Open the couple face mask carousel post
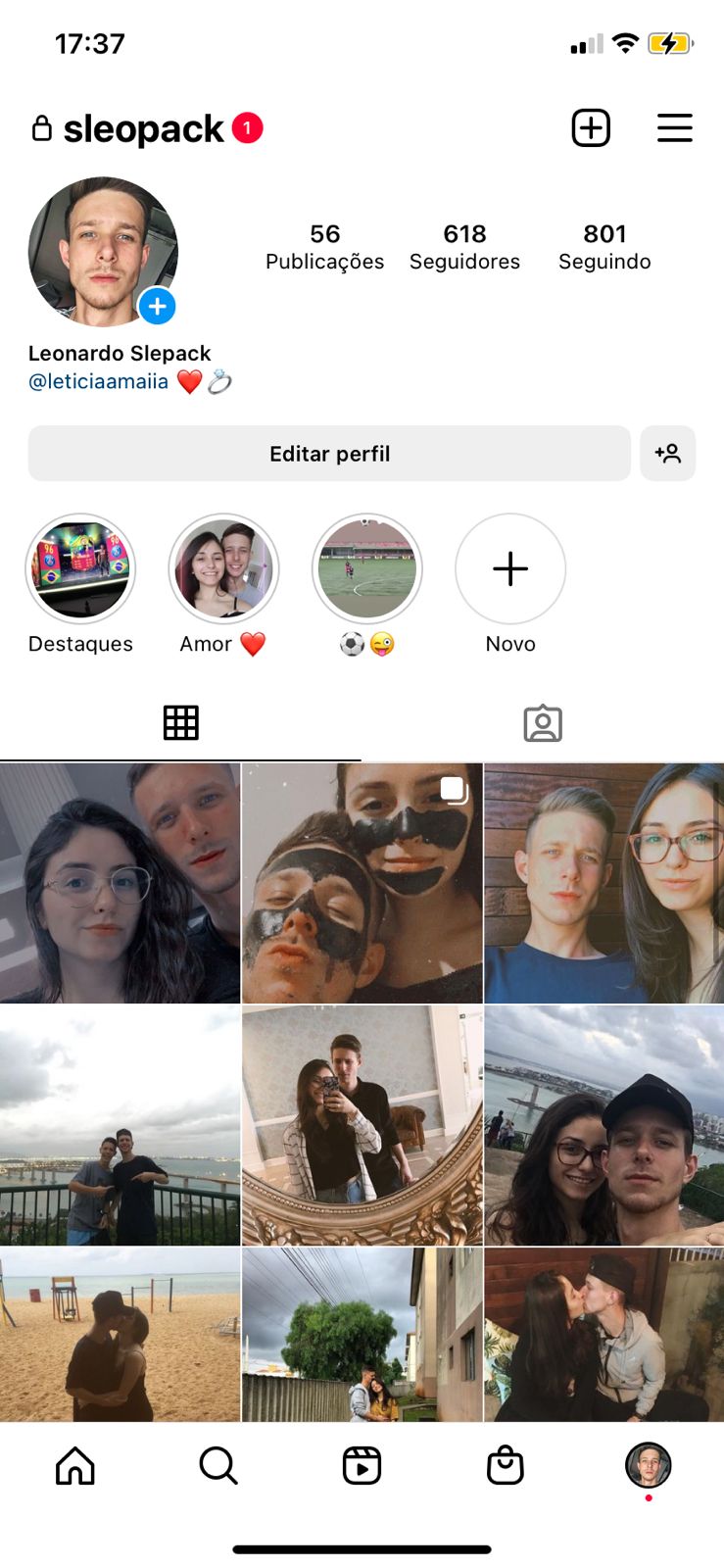Image resolution: width=724 pixels, height=1568 pixels. (362, 882)
